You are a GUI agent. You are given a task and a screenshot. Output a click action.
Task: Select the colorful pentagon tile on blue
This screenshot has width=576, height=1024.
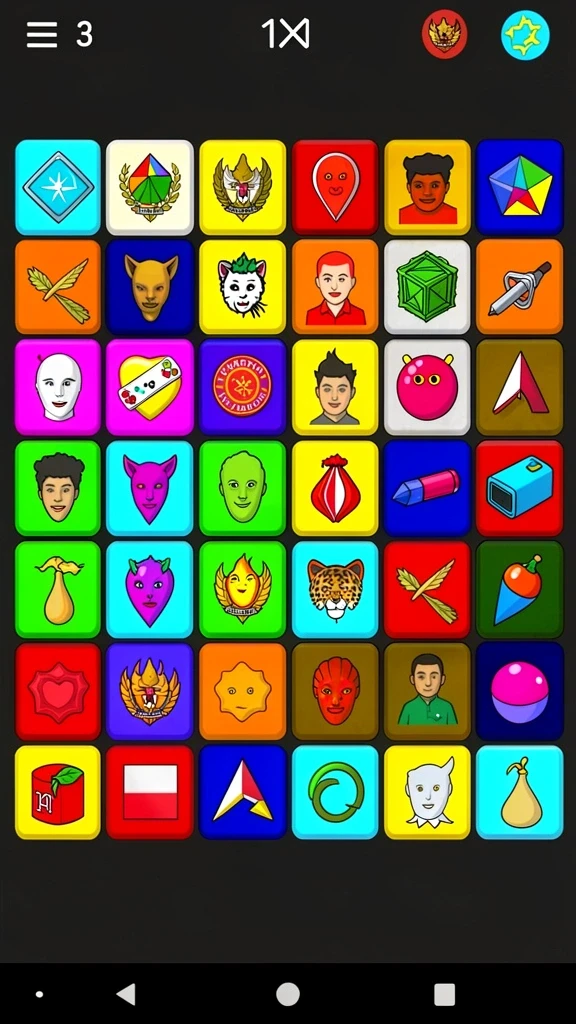click(x=520, y=187)
